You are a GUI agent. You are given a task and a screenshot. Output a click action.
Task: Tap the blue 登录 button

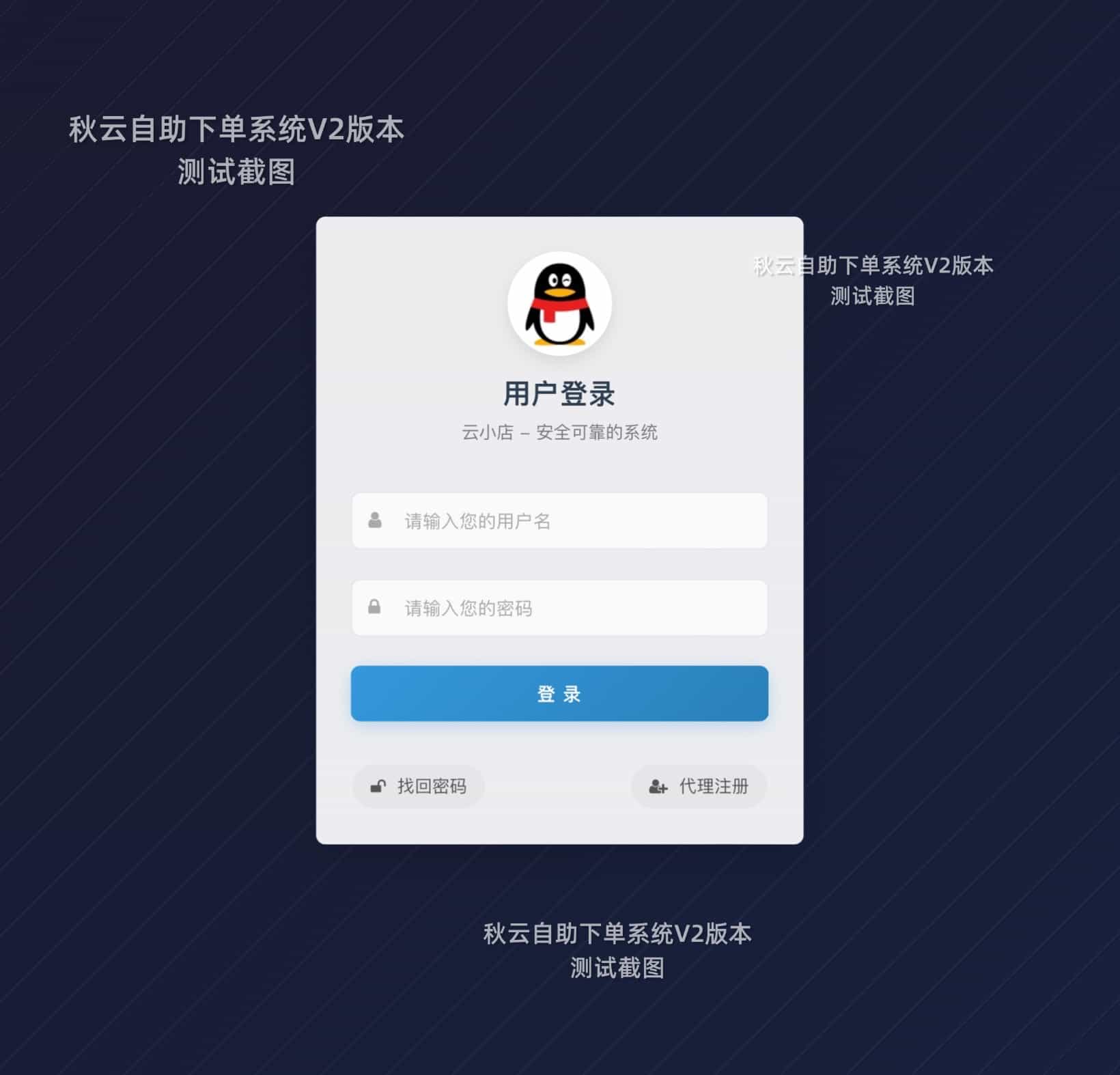[x=559, y=693]
